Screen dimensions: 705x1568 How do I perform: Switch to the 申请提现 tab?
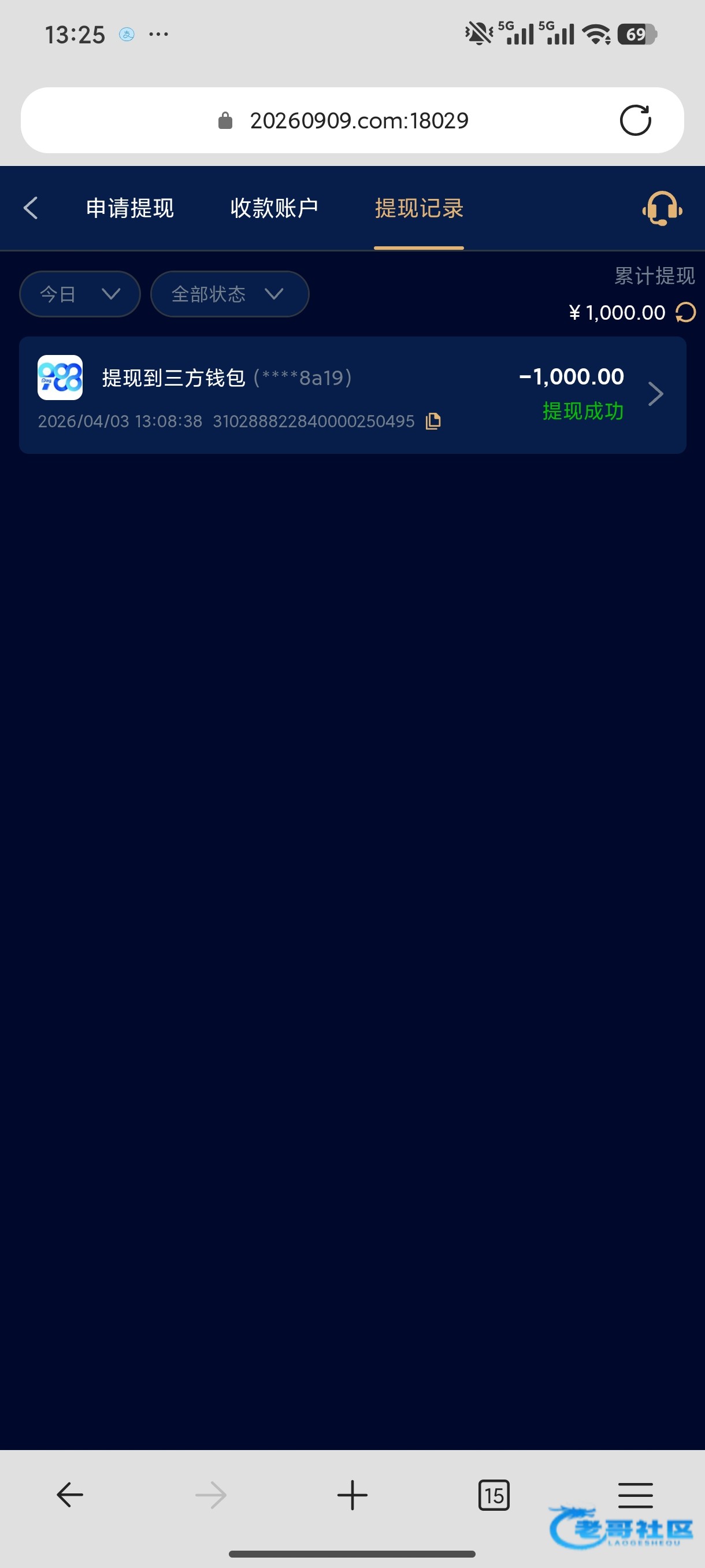[x=129, y=208]
